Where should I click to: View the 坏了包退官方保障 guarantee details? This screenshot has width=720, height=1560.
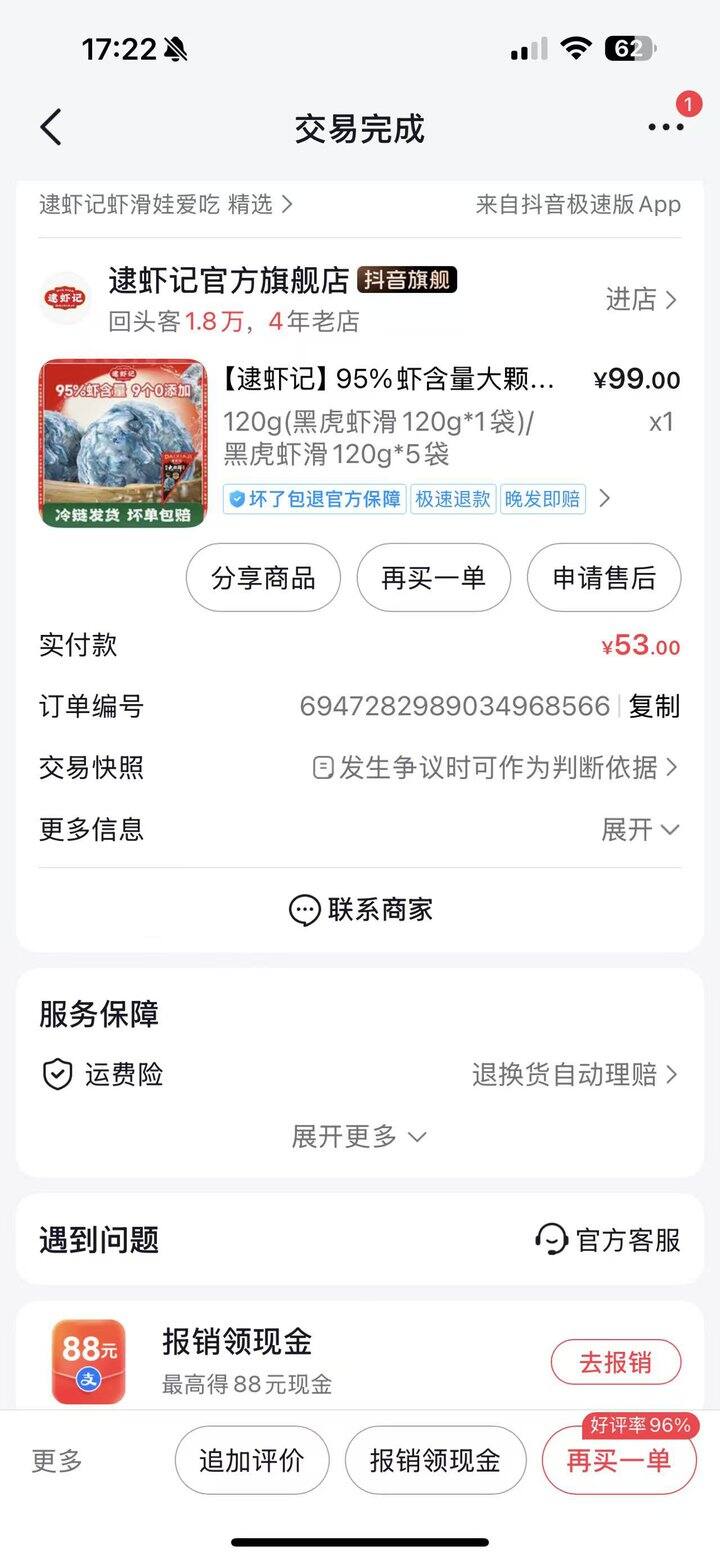[x=315, y=499]
